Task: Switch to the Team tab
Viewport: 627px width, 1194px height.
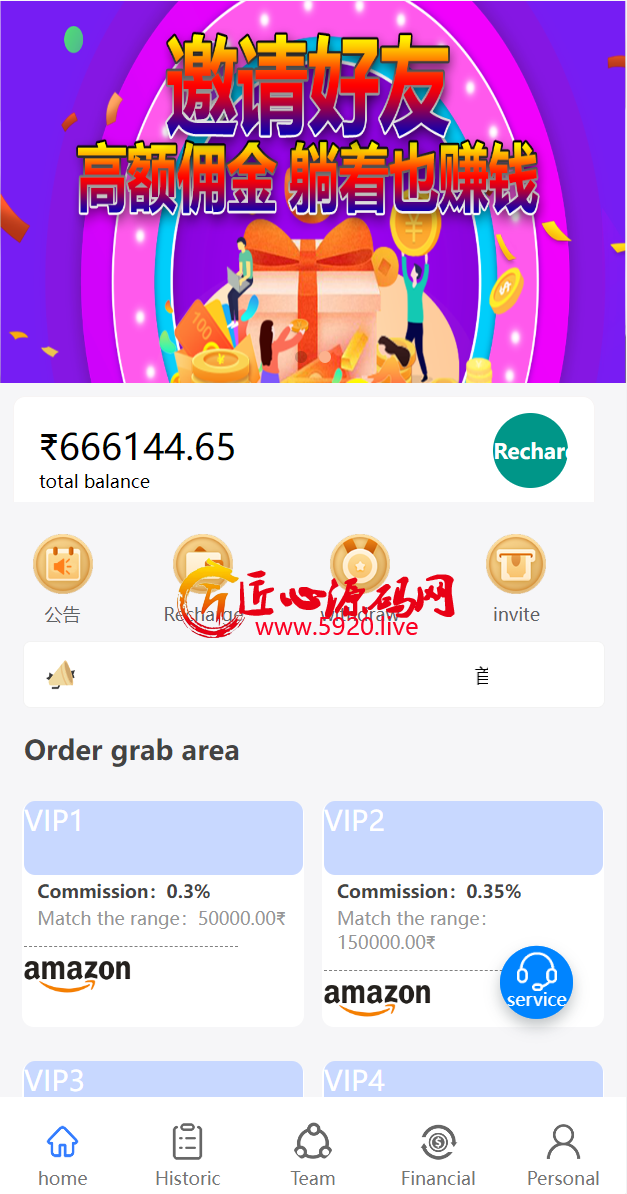Action: pos(312,1155)
